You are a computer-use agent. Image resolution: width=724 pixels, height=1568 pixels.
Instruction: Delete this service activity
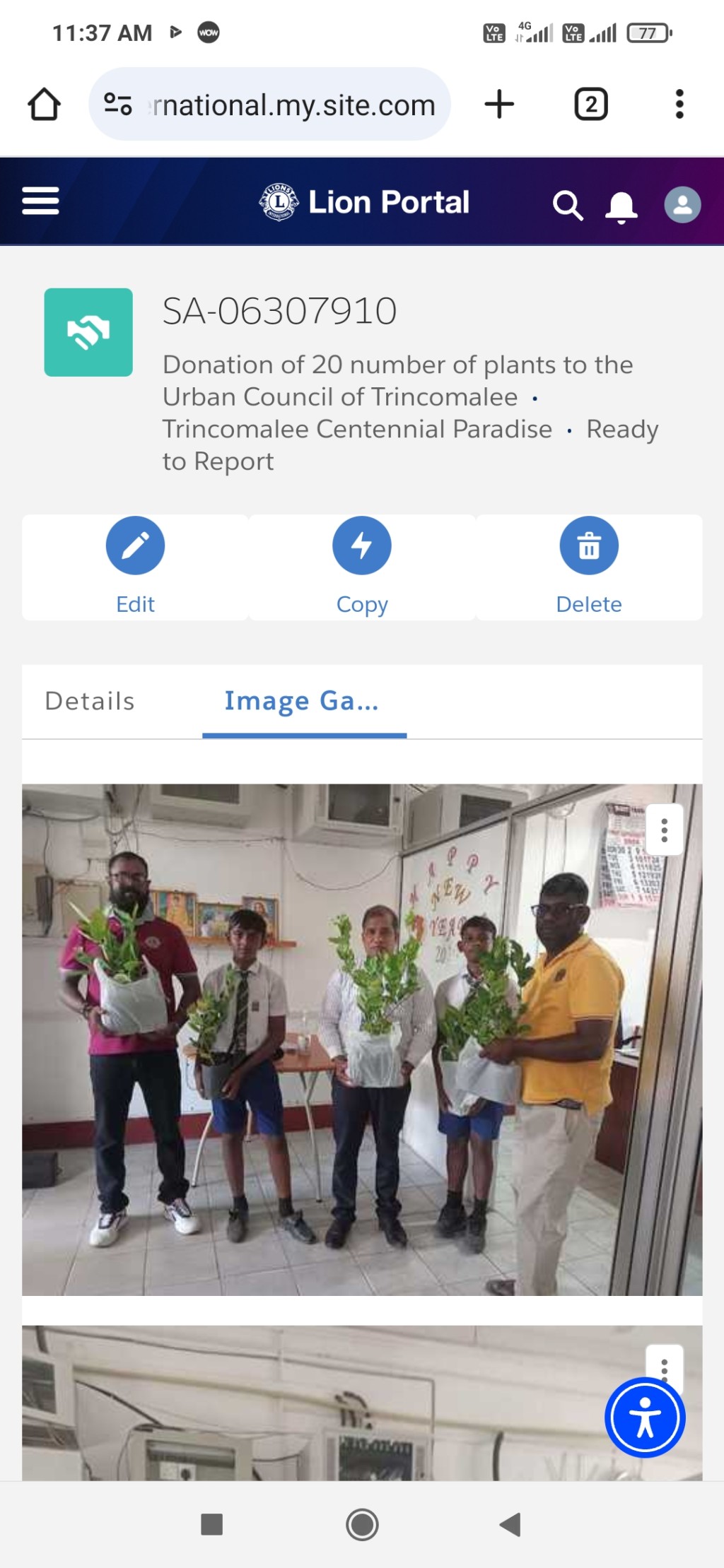pos(589,567)
